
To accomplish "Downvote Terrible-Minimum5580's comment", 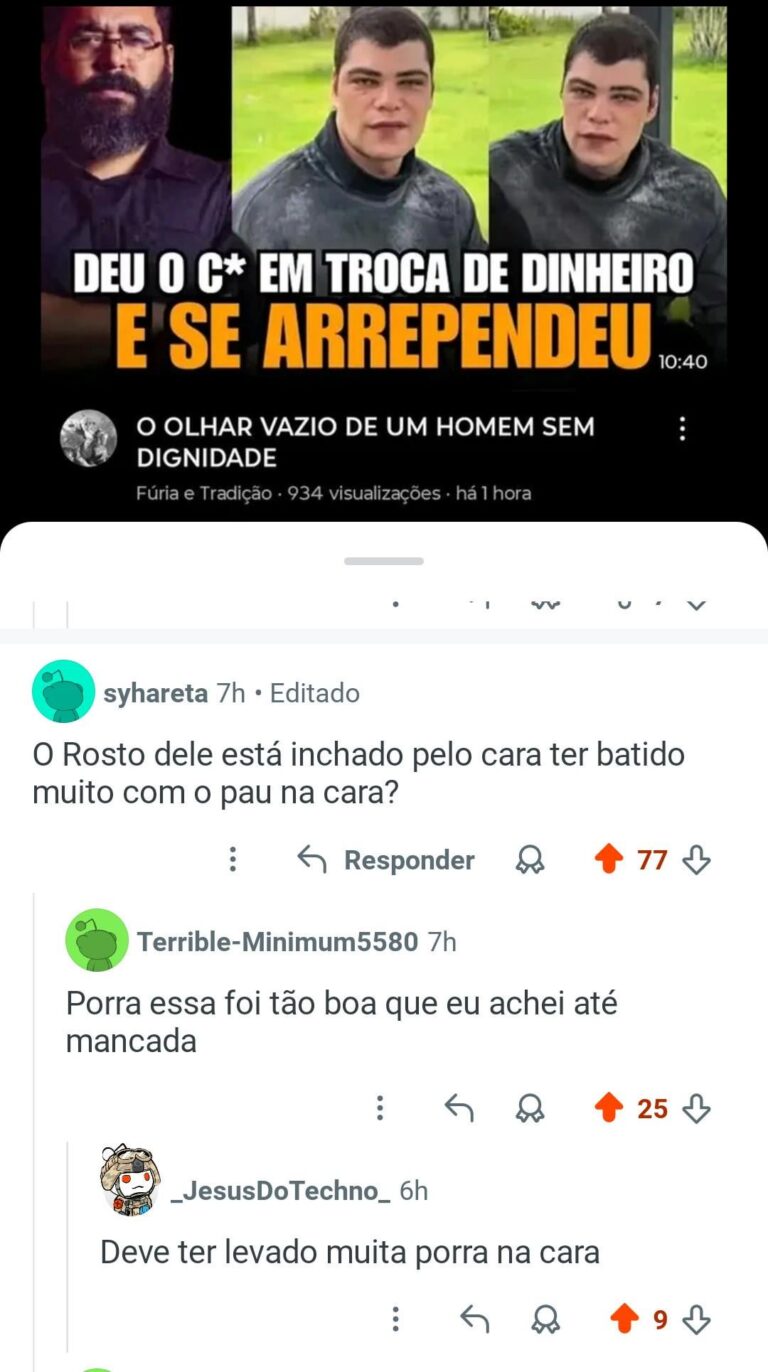I will (697, 1108).
